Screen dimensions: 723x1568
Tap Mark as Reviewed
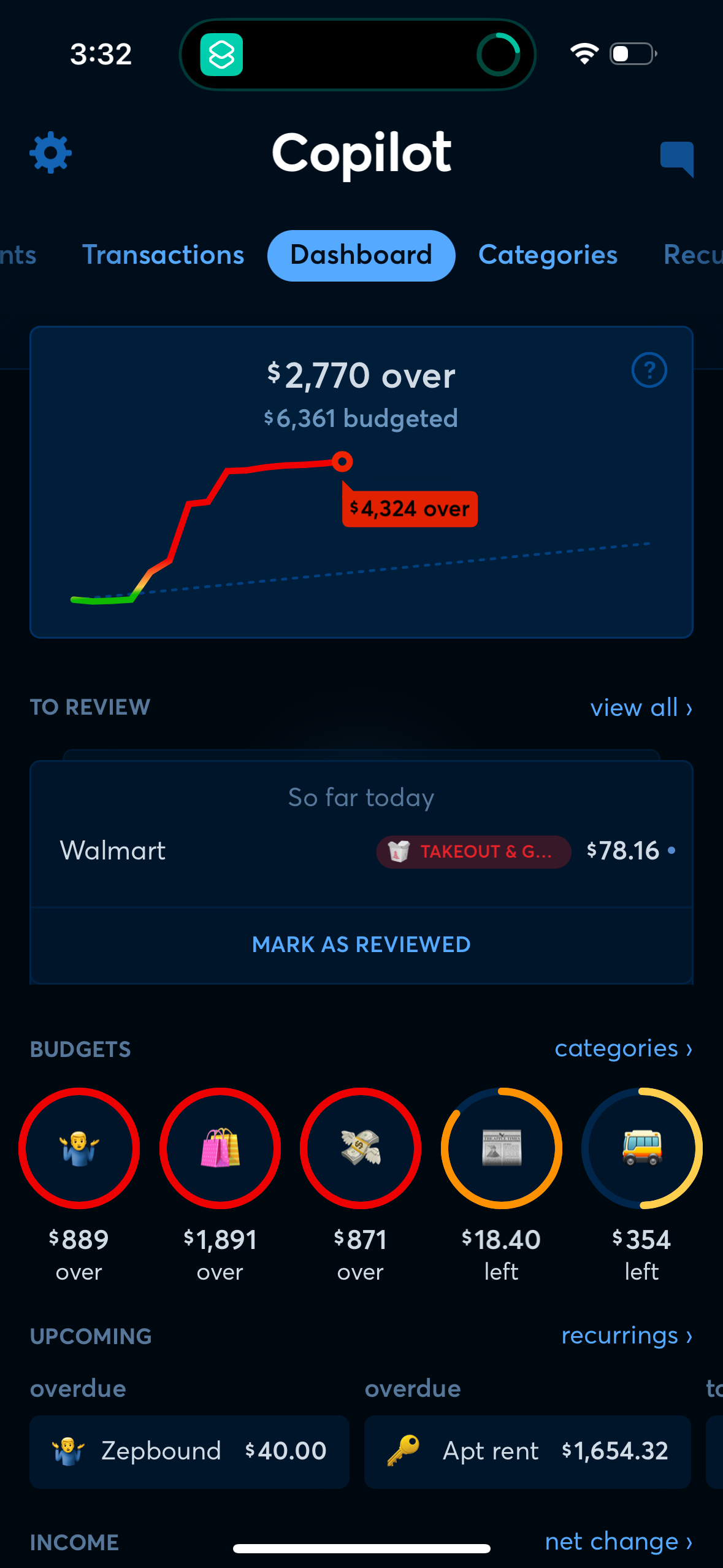361,945
